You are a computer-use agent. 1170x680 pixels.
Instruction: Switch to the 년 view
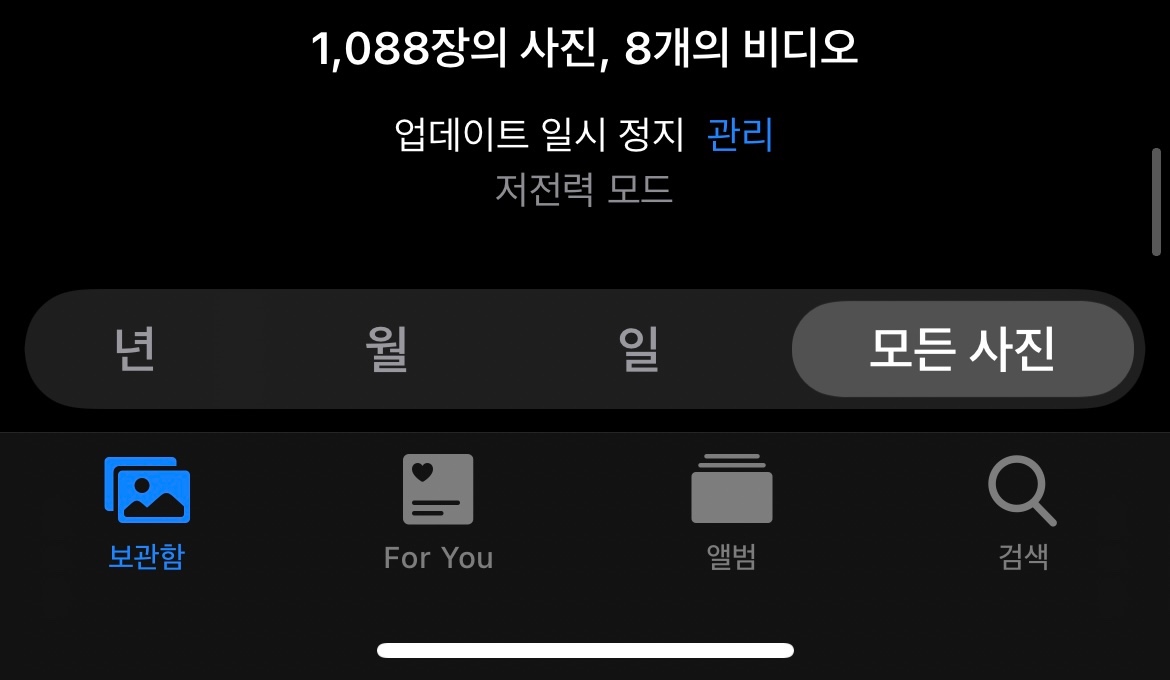(x=134, y=349)
